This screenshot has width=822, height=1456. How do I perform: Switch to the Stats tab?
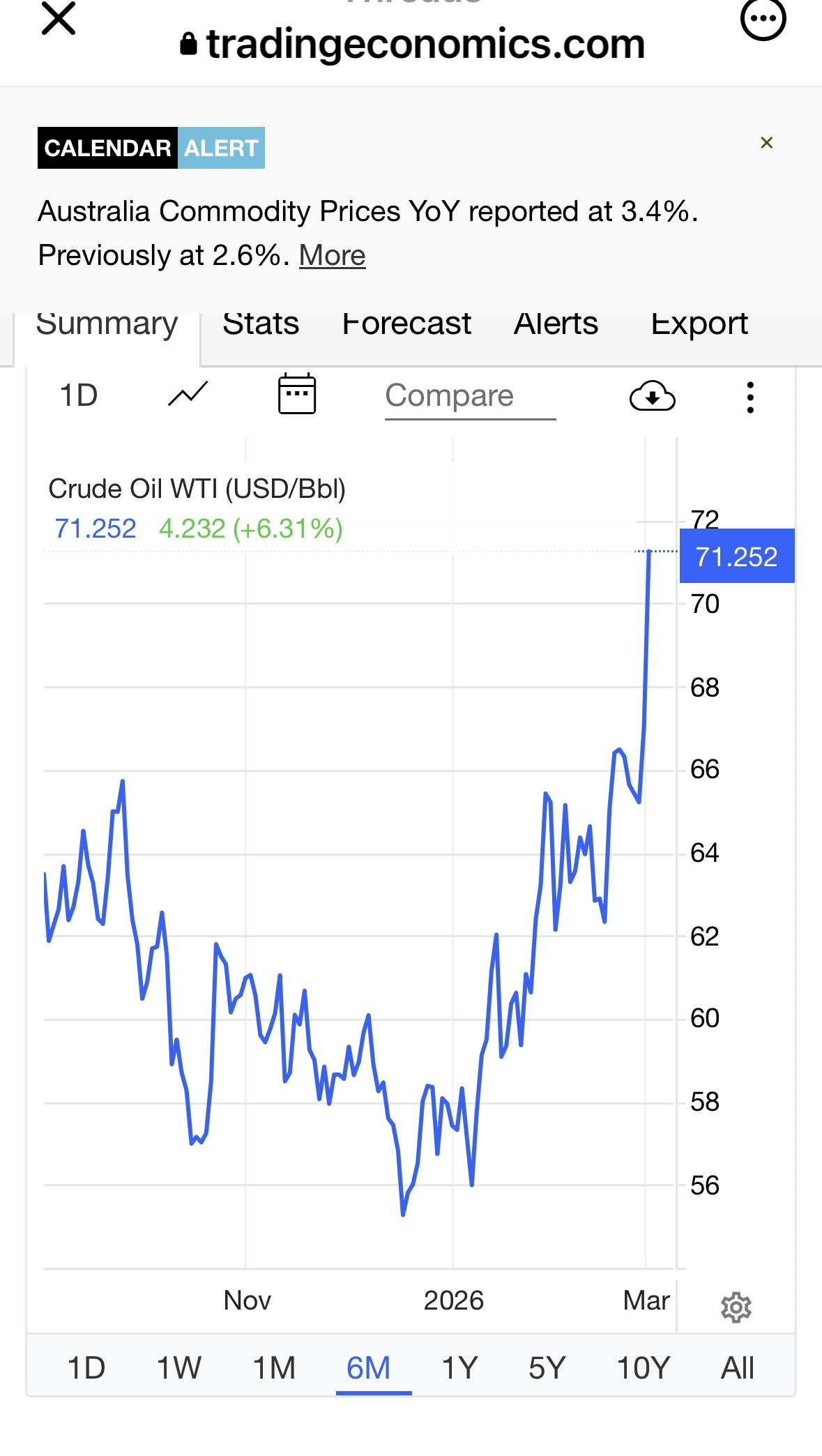click(261, 324)
